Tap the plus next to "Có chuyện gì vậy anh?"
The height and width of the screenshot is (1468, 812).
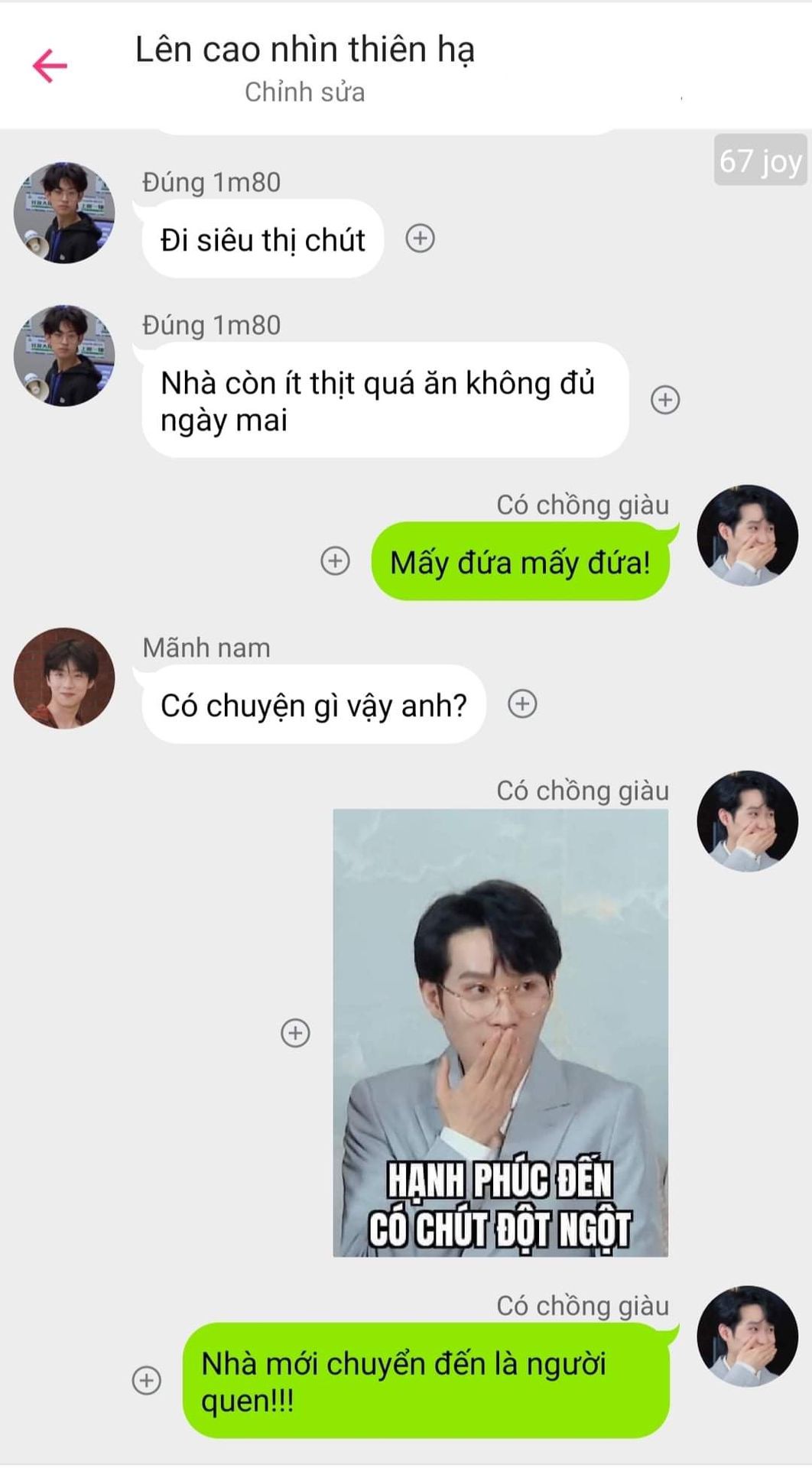click(x=523, y=703)
